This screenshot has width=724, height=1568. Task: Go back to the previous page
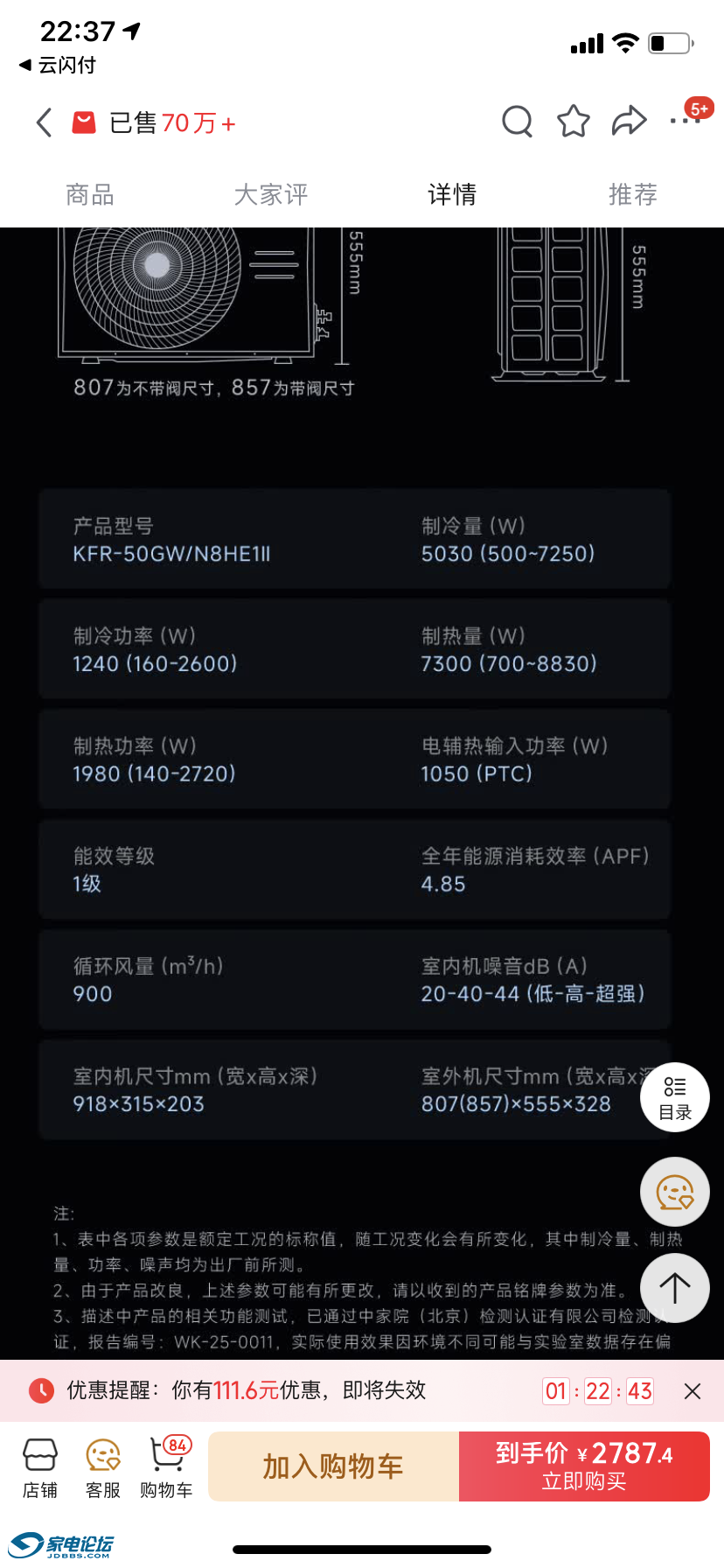[x=45, y=122]
